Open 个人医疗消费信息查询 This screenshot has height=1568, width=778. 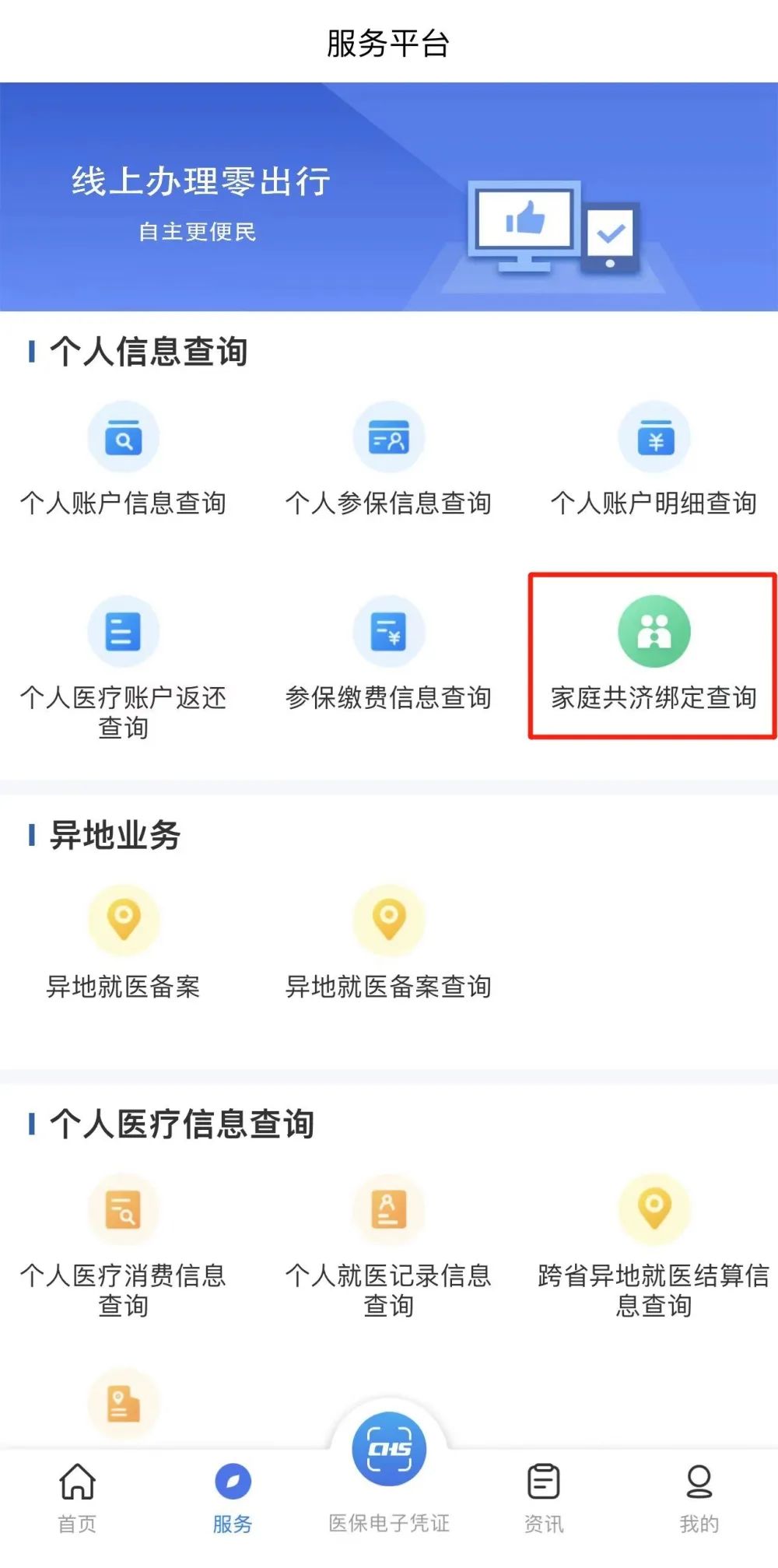pos(123,1247)
